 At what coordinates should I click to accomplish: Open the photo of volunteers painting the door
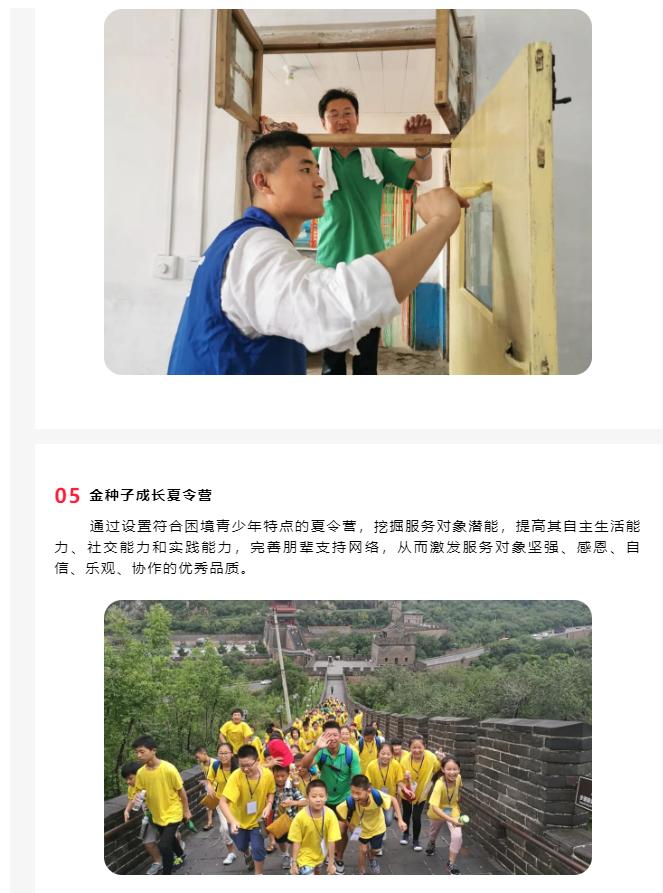[x=347, y=192]
